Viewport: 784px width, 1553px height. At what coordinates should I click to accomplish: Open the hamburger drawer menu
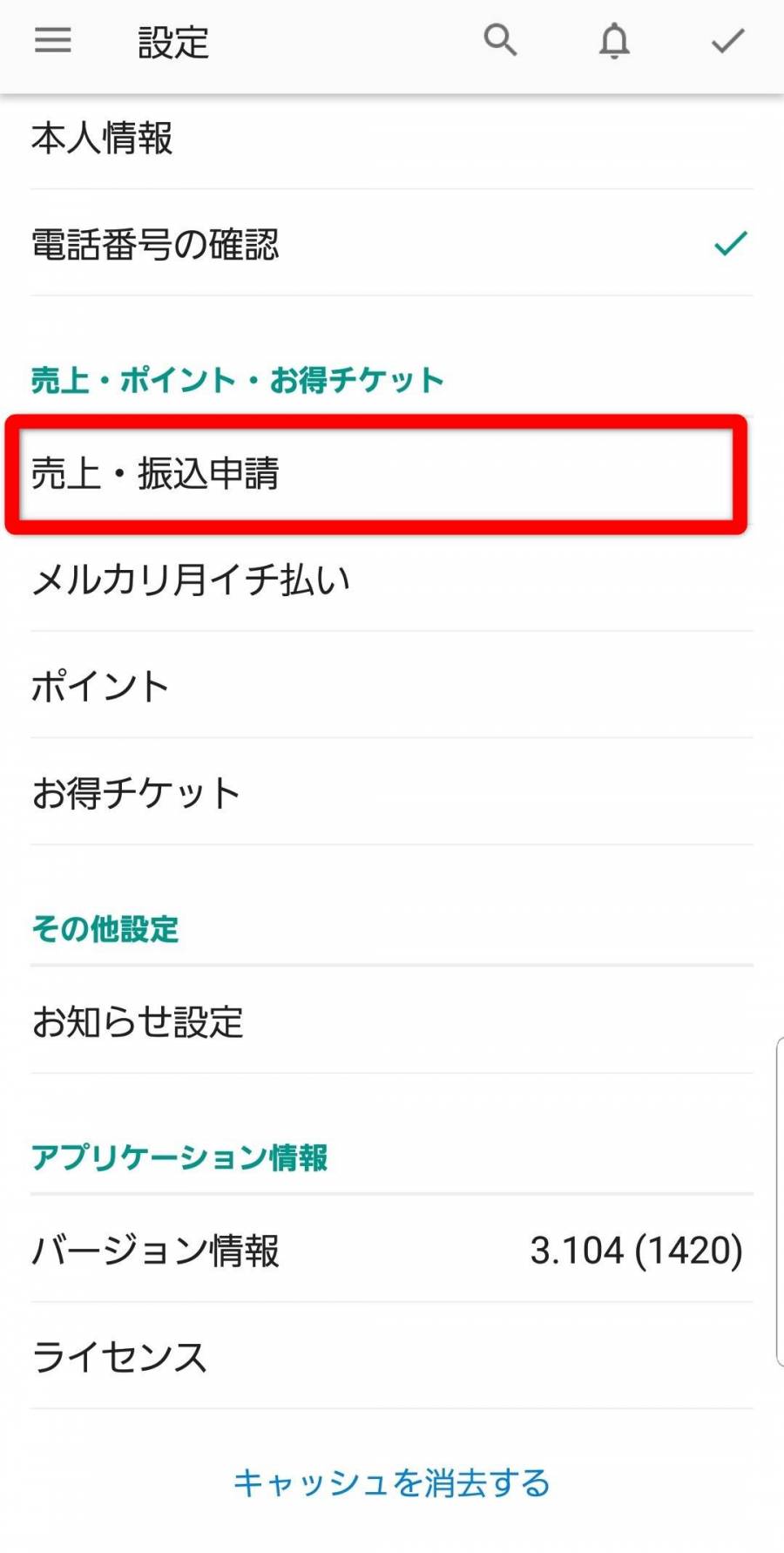(53, 40)
